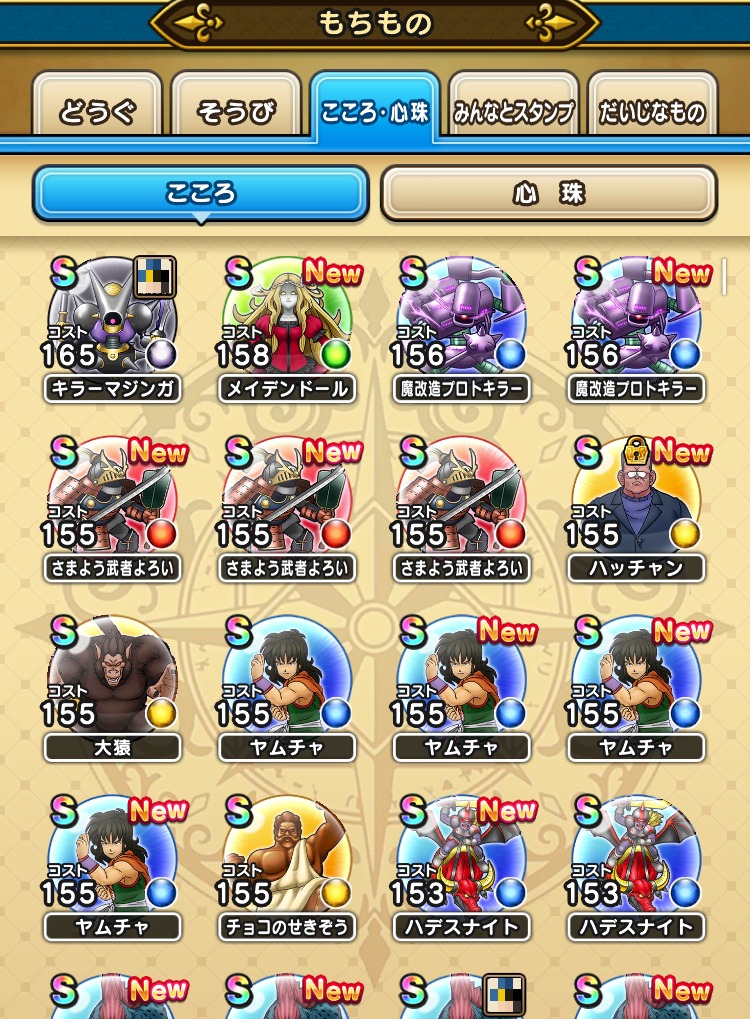Open the メイデンドール heart

coord(287,318)
